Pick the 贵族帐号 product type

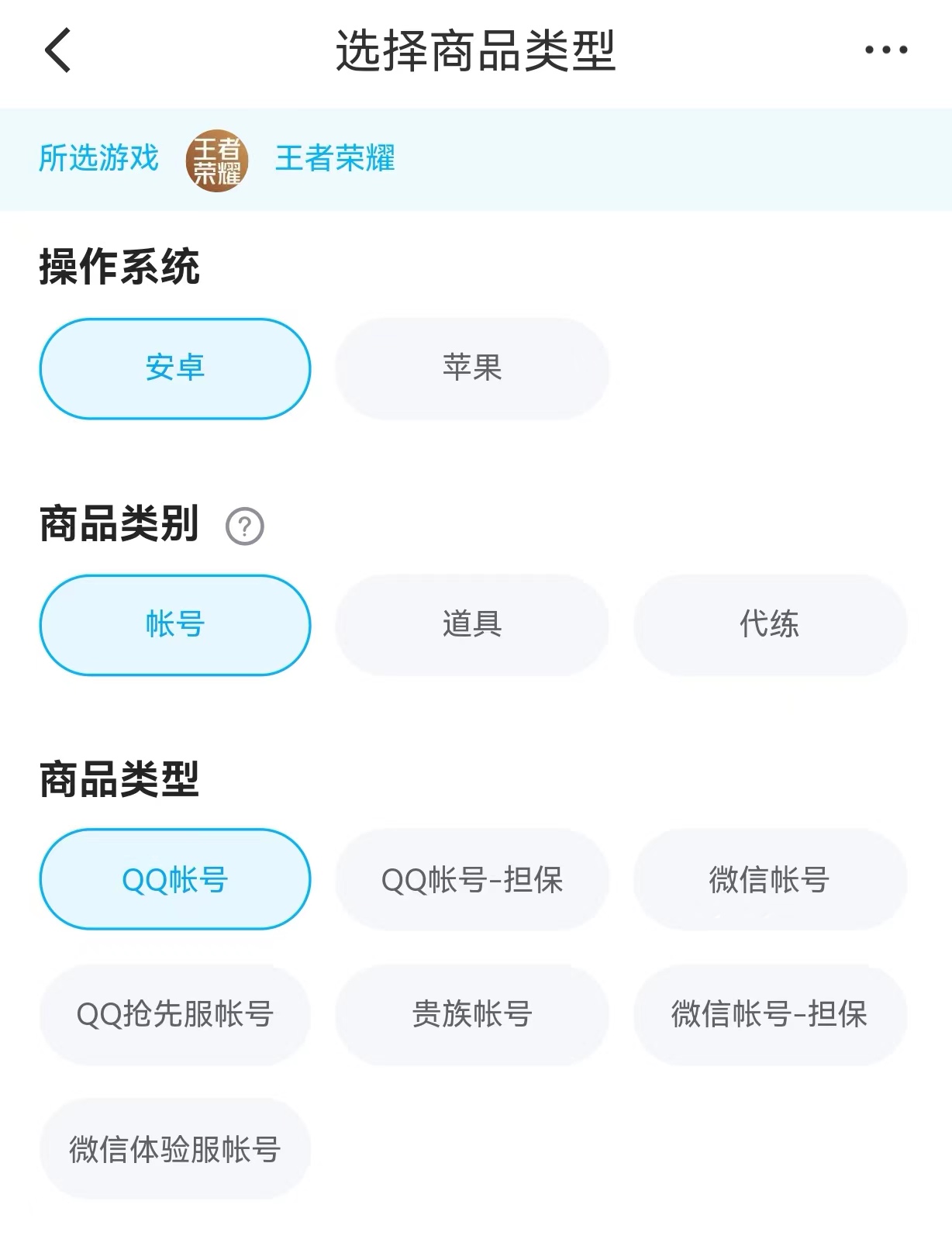[472, 1014]
